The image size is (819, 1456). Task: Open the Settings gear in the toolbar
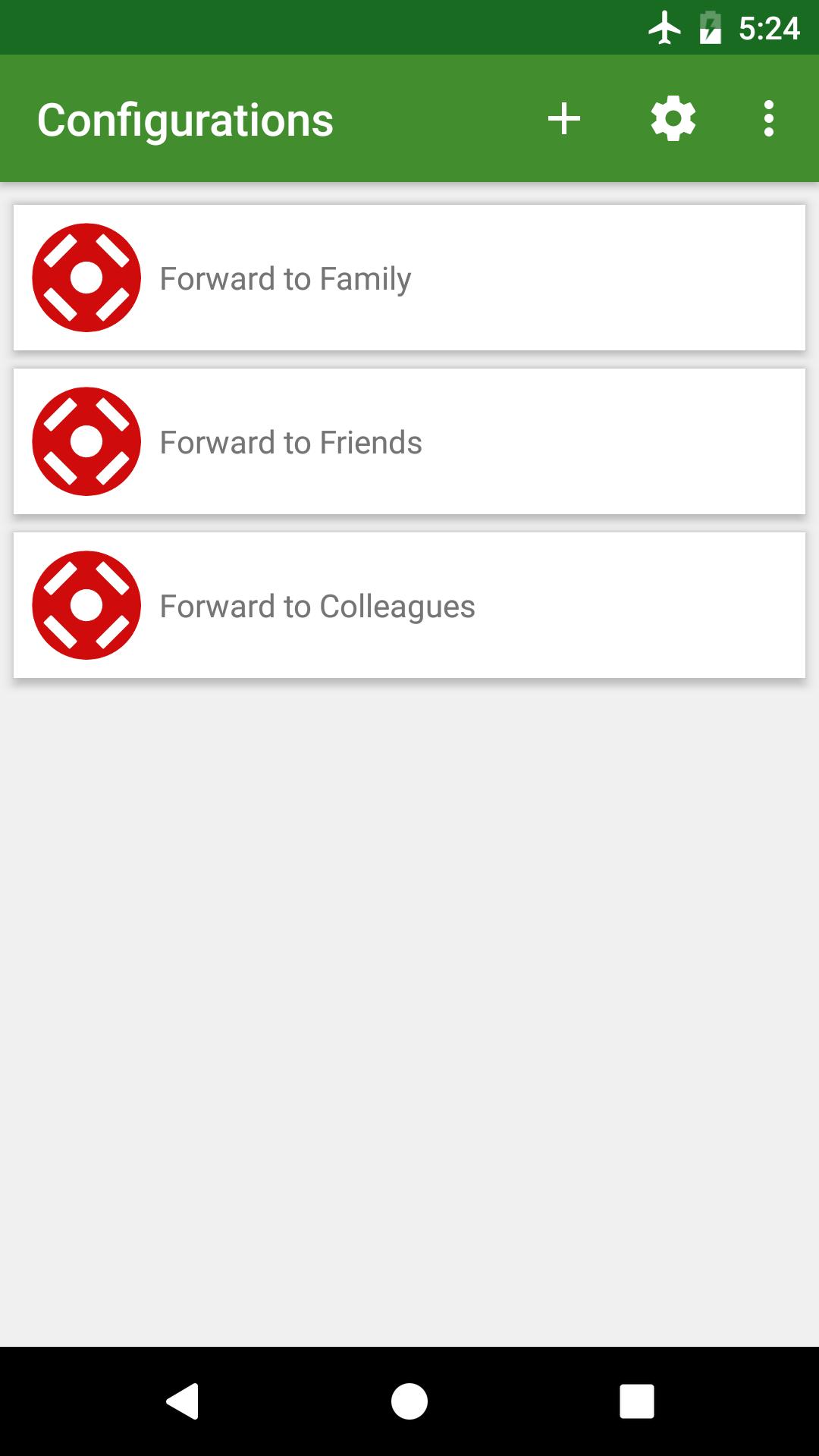point(672,118)
